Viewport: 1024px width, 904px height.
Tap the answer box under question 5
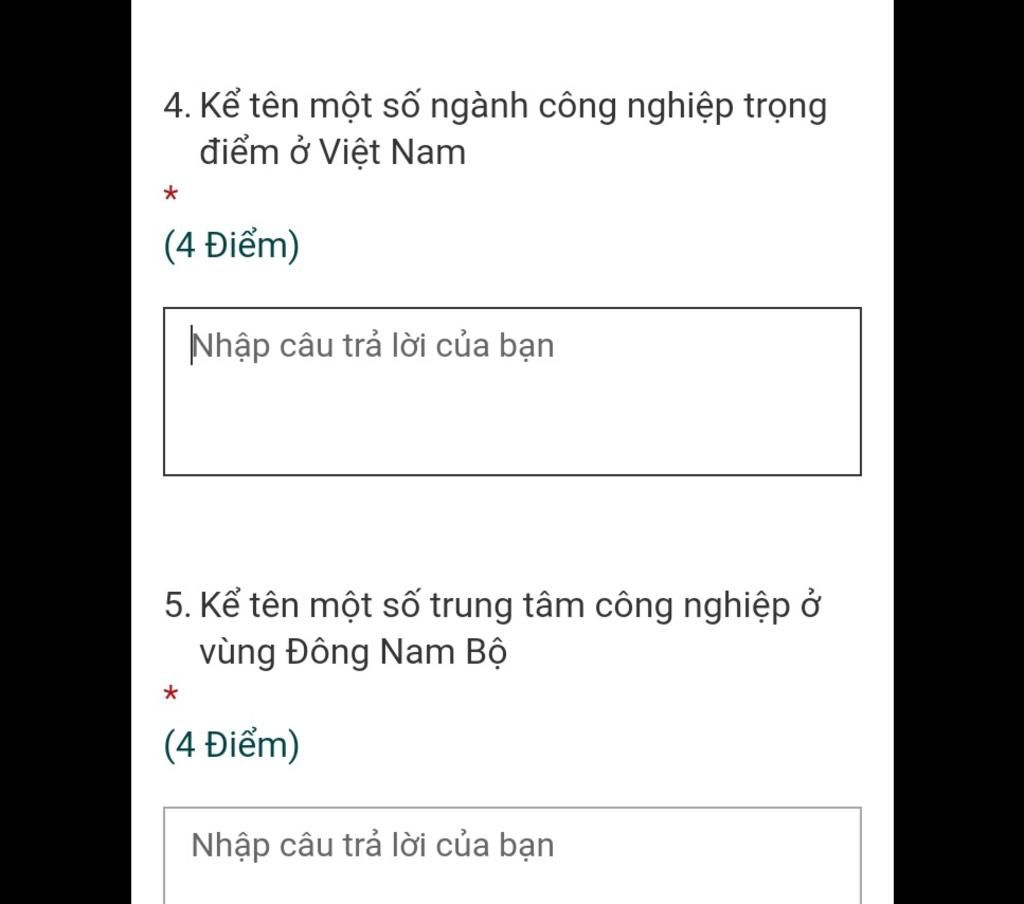(512, 855)
